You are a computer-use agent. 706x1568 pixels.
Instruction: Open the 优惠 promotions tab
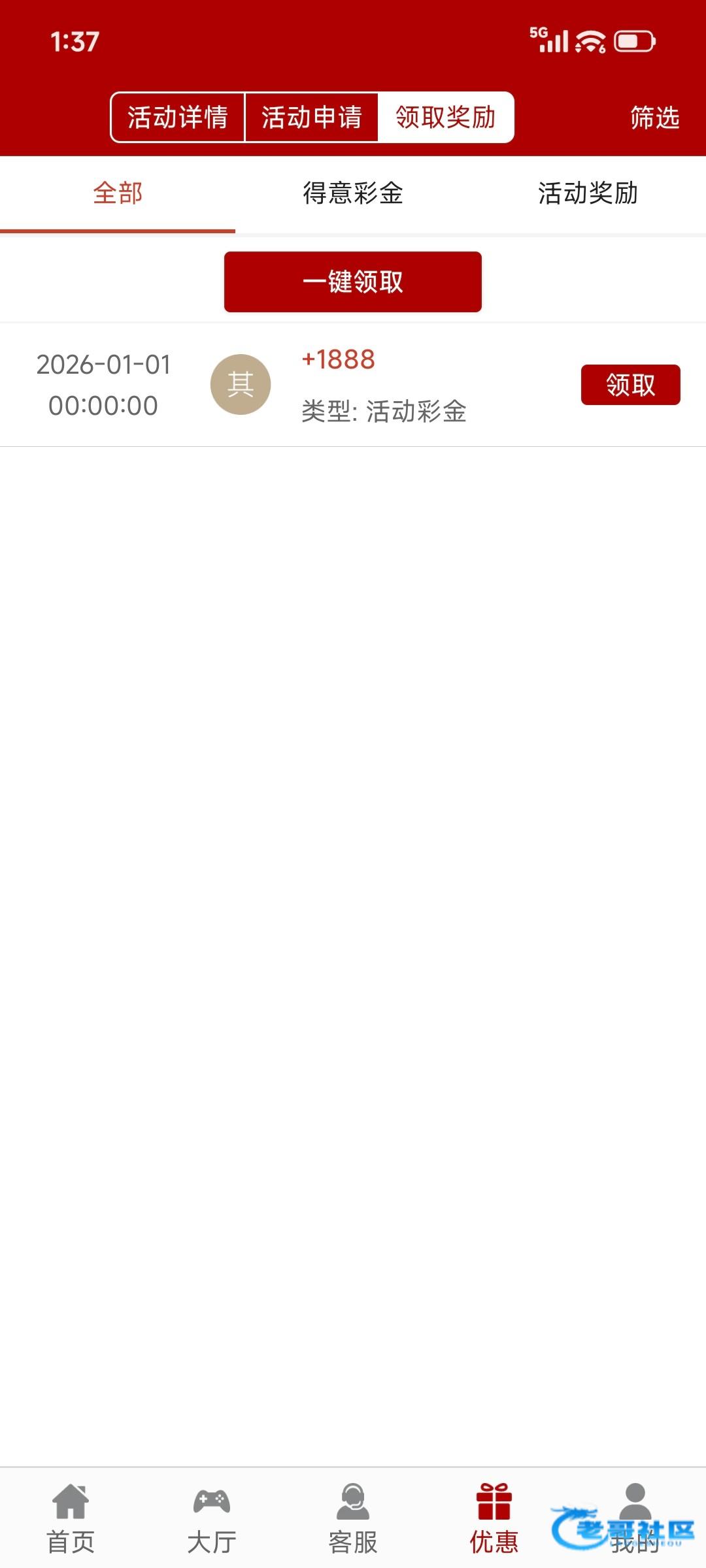click(494, 1518)
